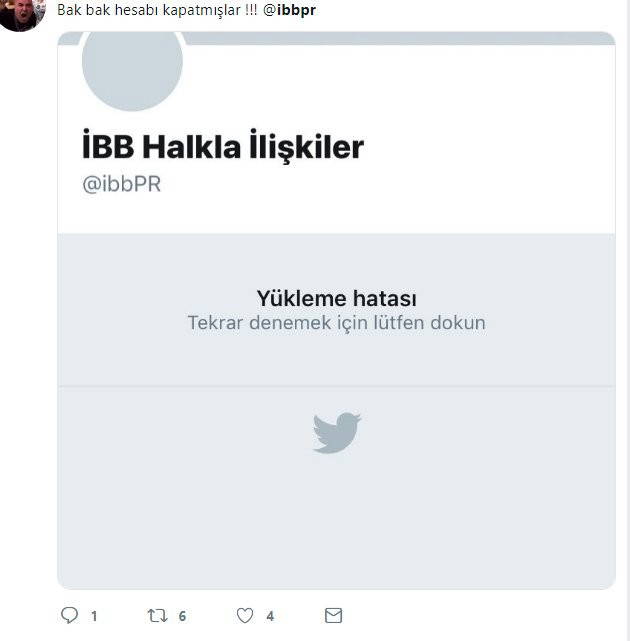630x641 pixels.
Task: Share tweet via direct message
Action: click(x=334, y=615)
